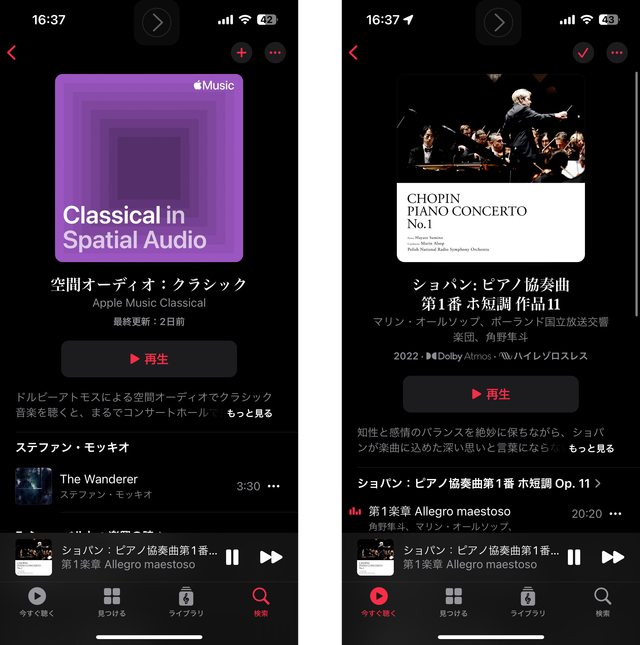This screenshot has height=645, width=640.
Task: Expand the 知性と感情 album description with もっと見る
Action: [591, 449]
